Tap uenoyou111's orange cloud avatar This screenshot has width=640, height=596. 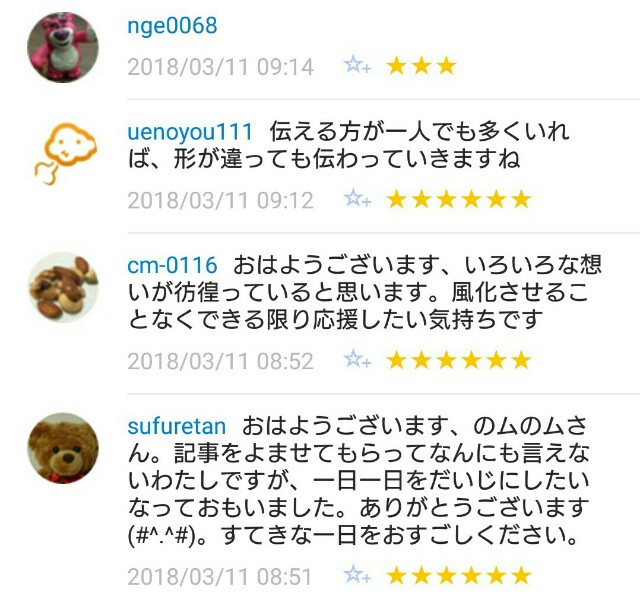[x=64, y=154]
